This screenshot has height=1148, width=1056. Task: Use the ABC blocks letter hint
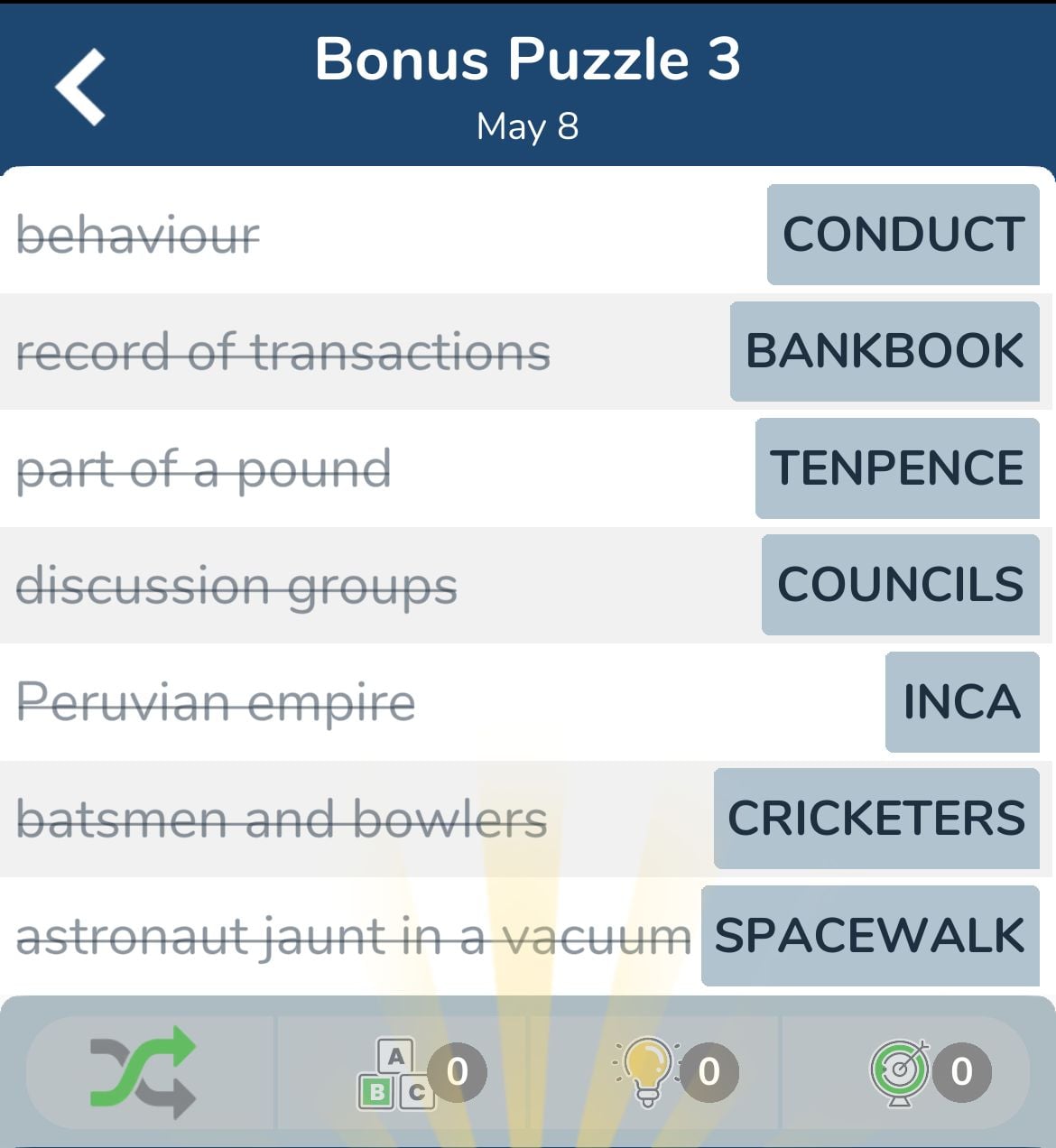(397, 1072)
